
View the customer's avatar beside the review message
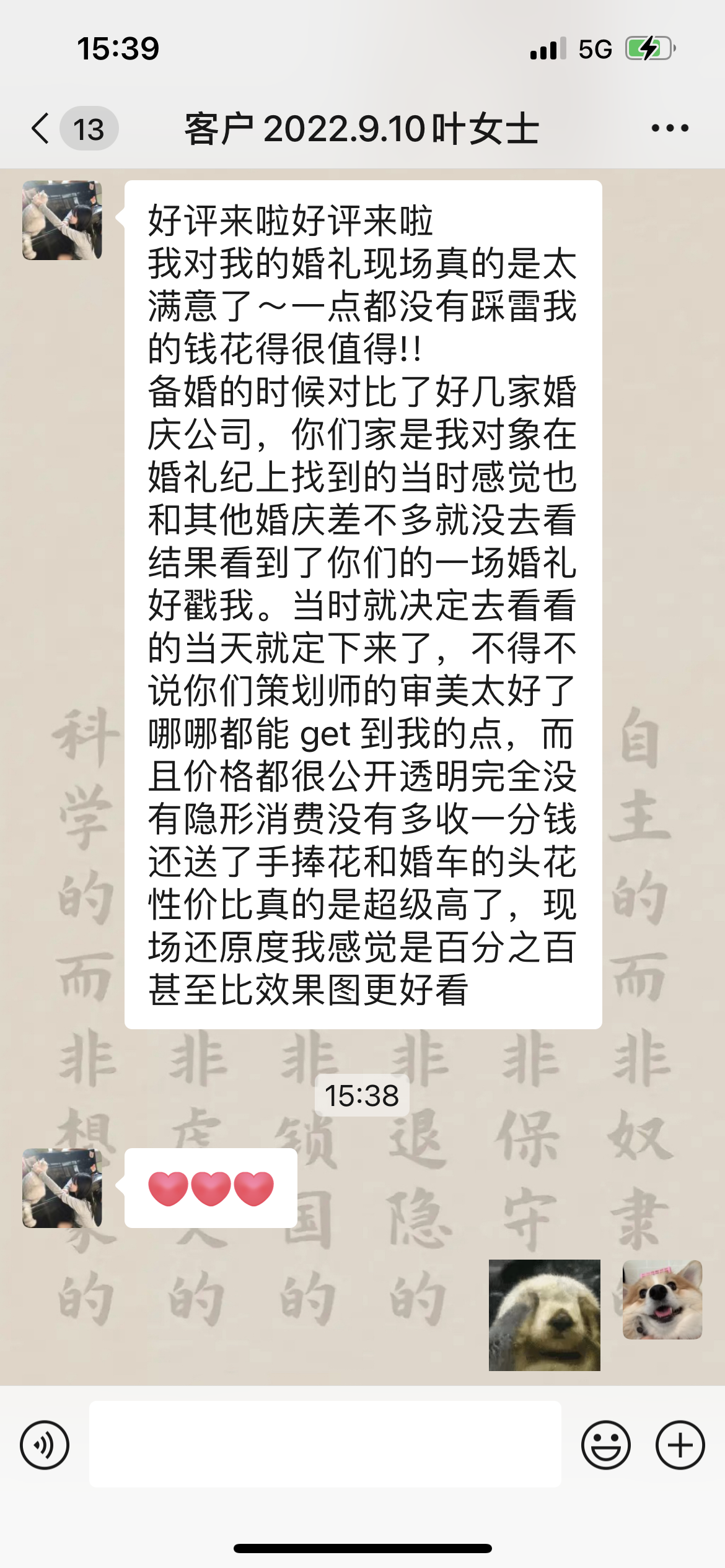click(62, 220)
